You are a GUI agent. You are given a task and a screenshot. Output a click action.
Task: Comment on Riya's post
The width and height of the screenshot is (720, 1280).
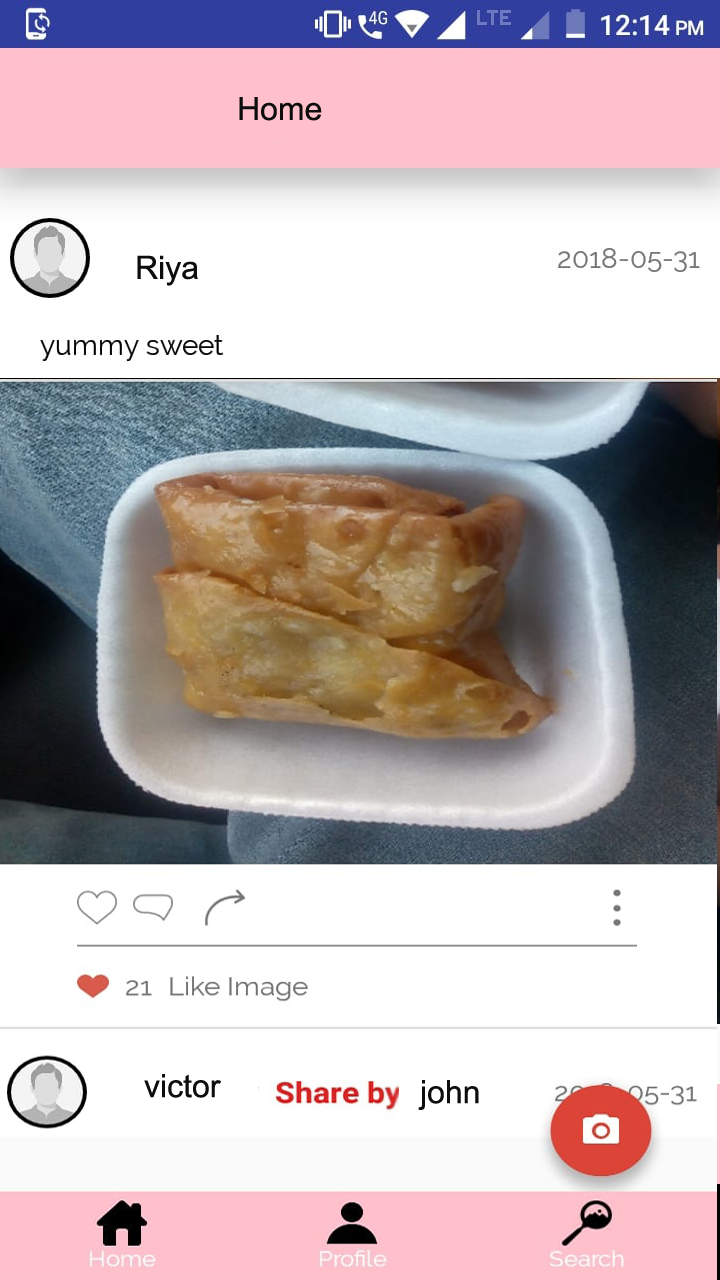pyautogui.click(x=153, y=908)
